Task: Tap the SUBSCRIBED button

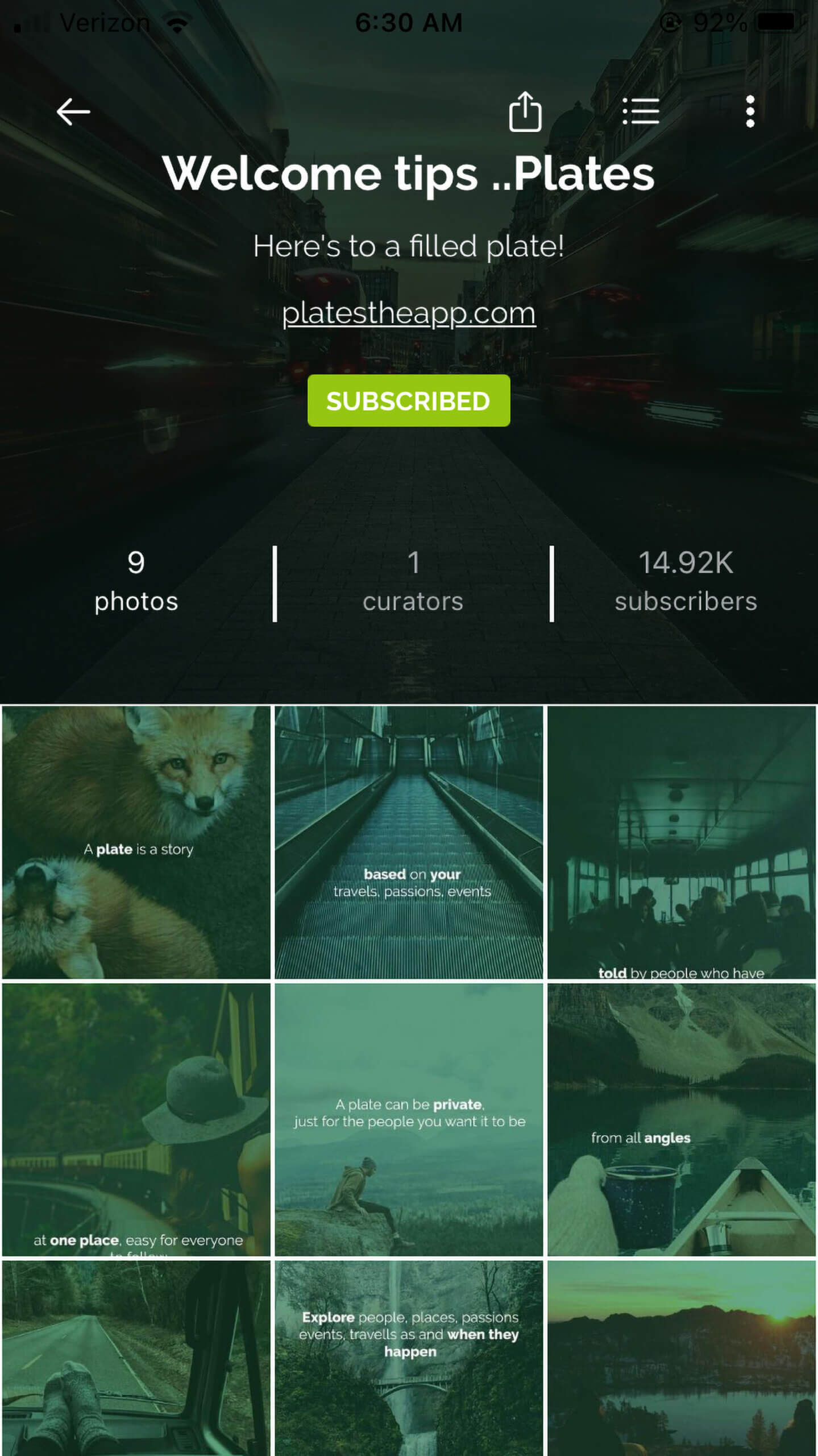Action: point(409,401)
